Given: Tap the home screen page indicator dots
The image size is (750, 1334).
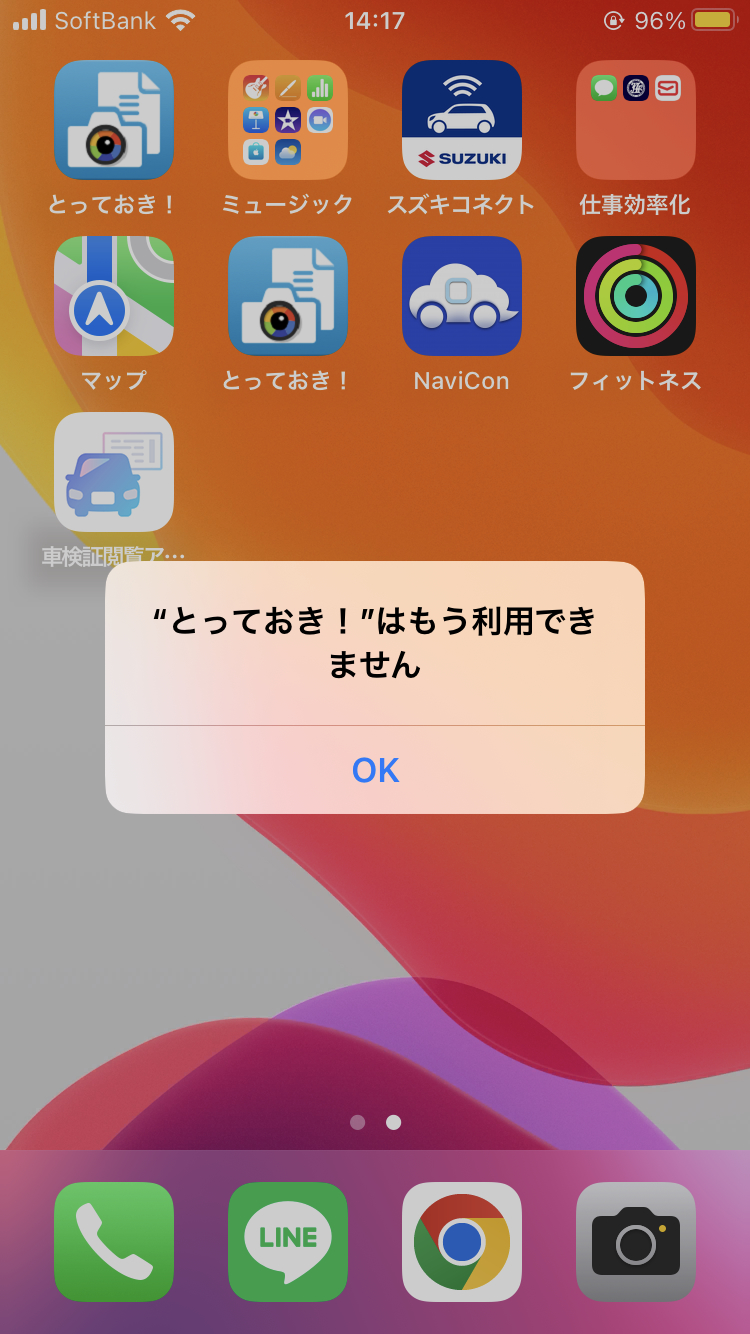Looking at the screenshot, I should (x=375, y=1122).
